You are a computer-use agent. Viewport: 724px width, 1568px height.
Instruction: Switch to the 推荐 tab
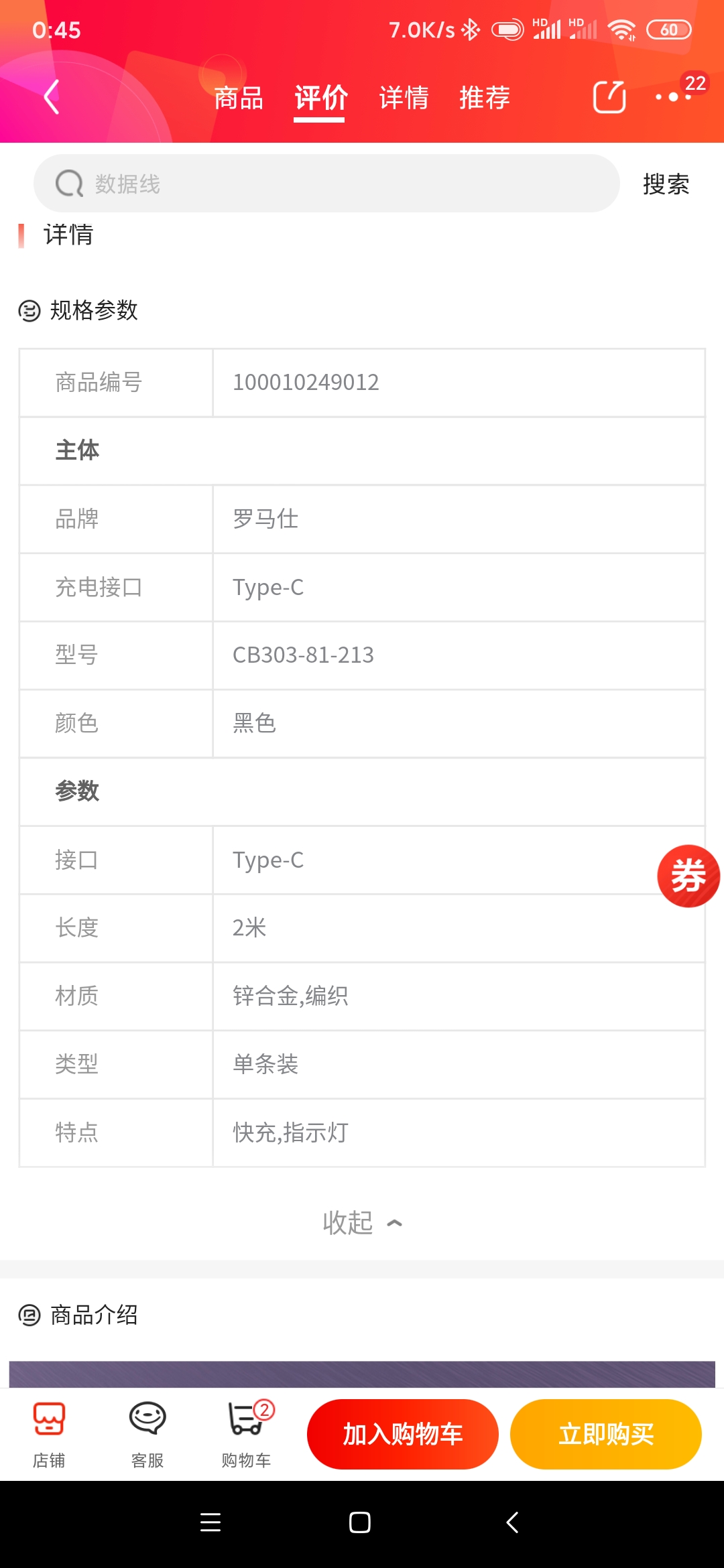tap(484, 99)
